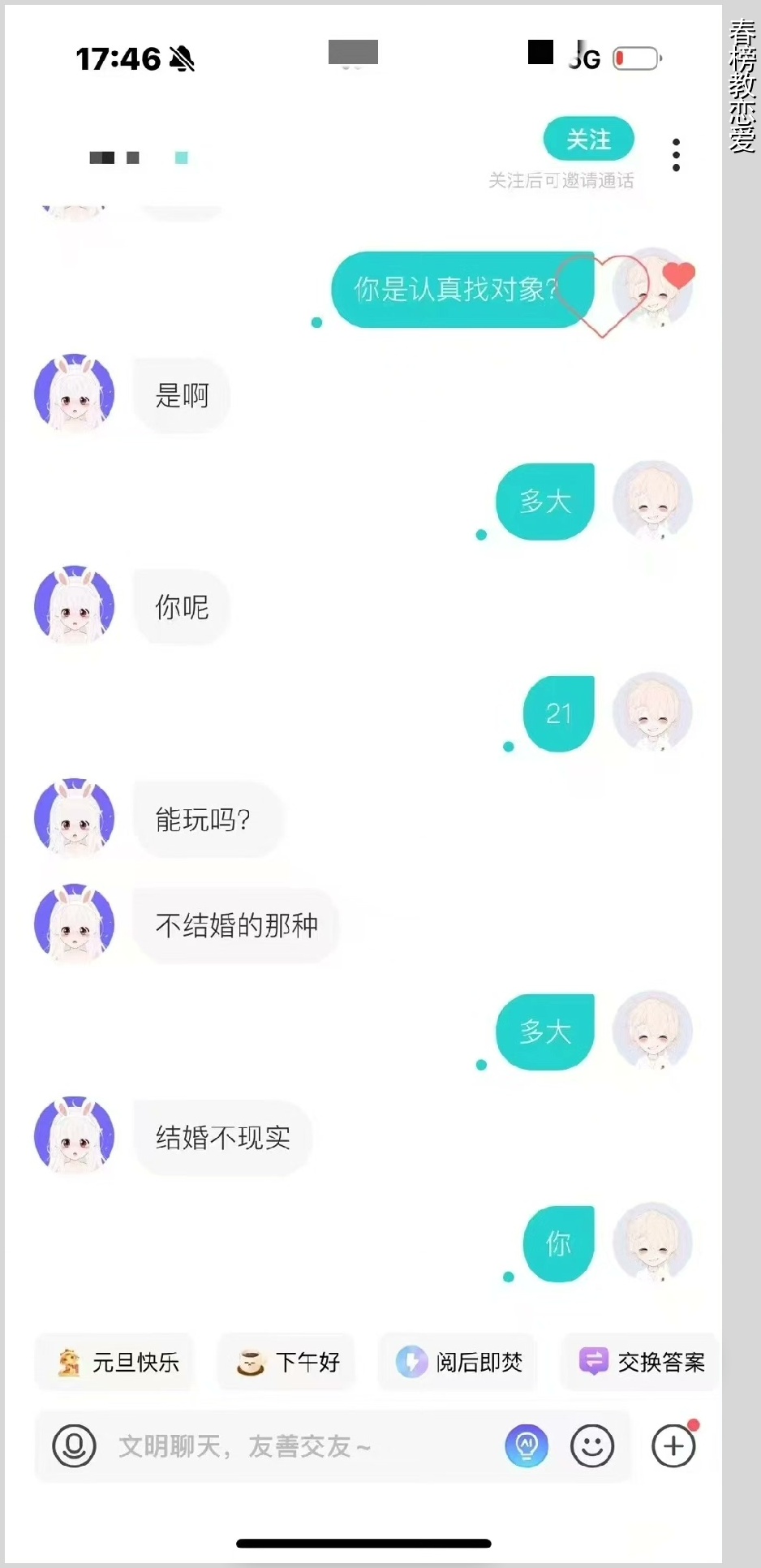
Task: Select the 元旦快乐 quick reply chip
Action: (116, 1362)
